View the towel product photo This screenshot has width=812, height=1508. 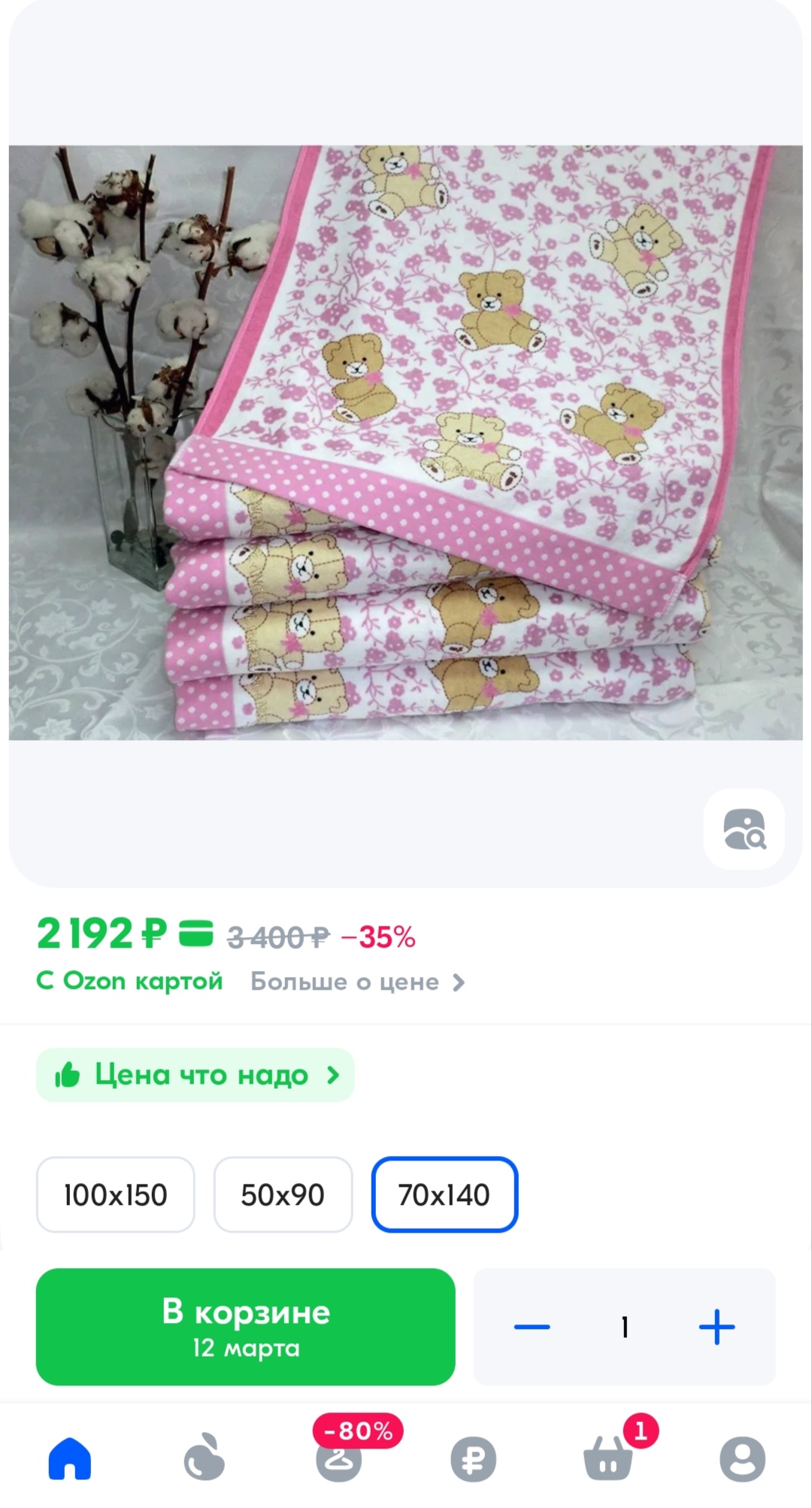point(406,442)
